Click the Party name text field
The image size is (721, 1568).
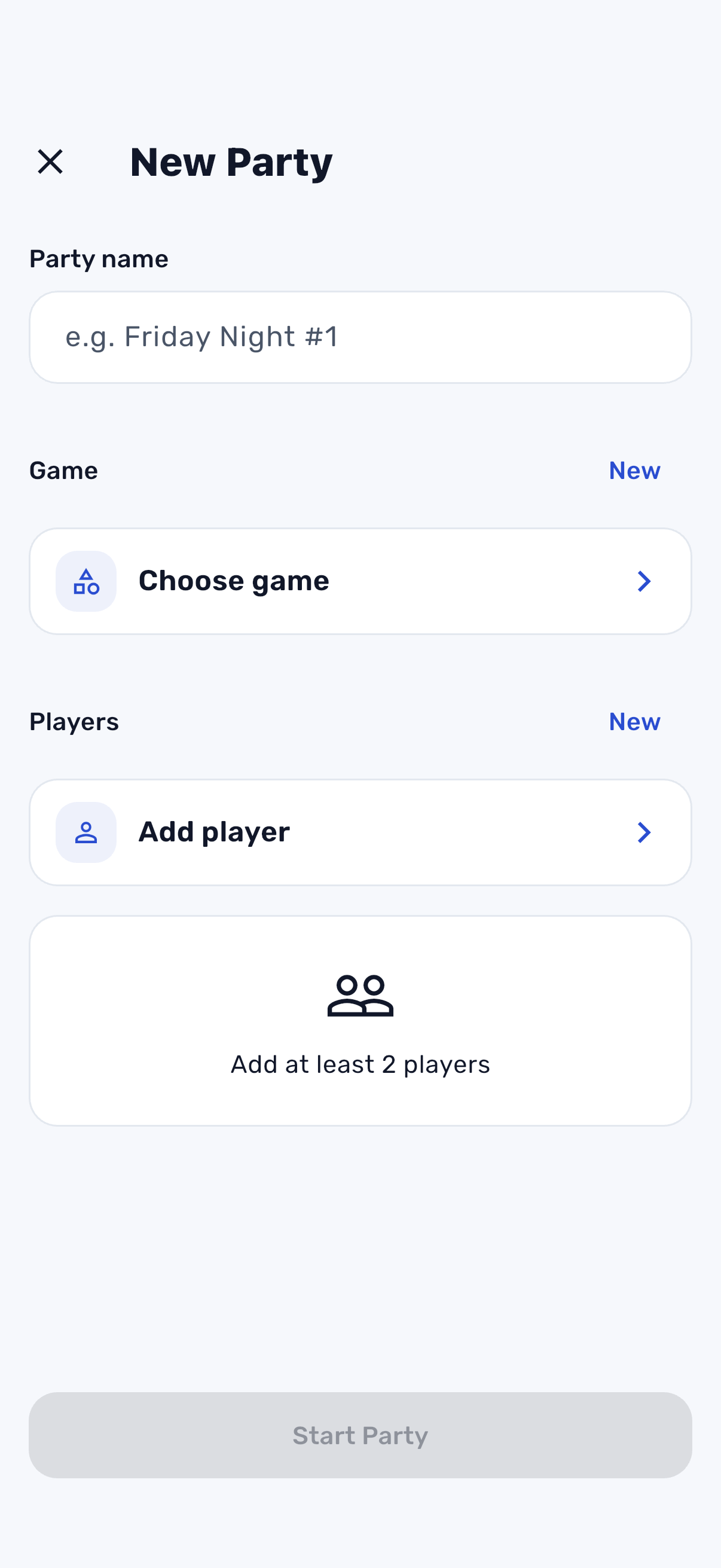pyautogui.click(x=360, y=337)
